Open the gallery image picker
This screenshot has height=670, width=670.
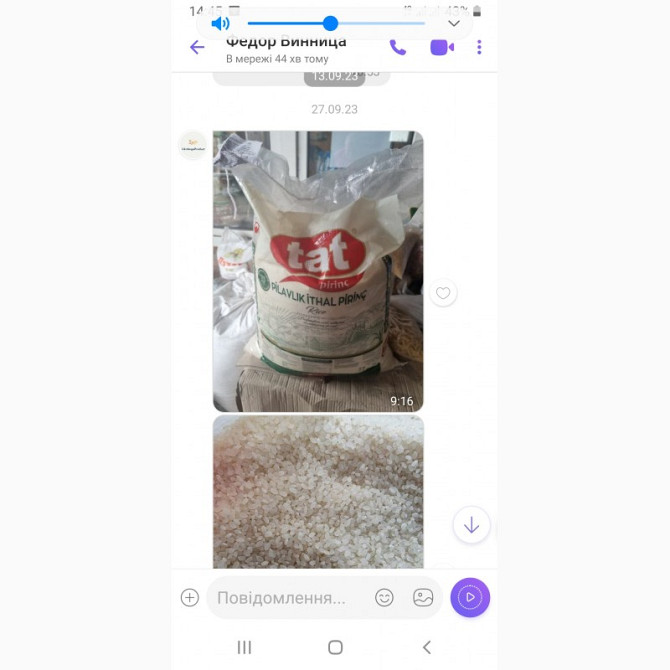pyautogui.click(x=423, y=598)
